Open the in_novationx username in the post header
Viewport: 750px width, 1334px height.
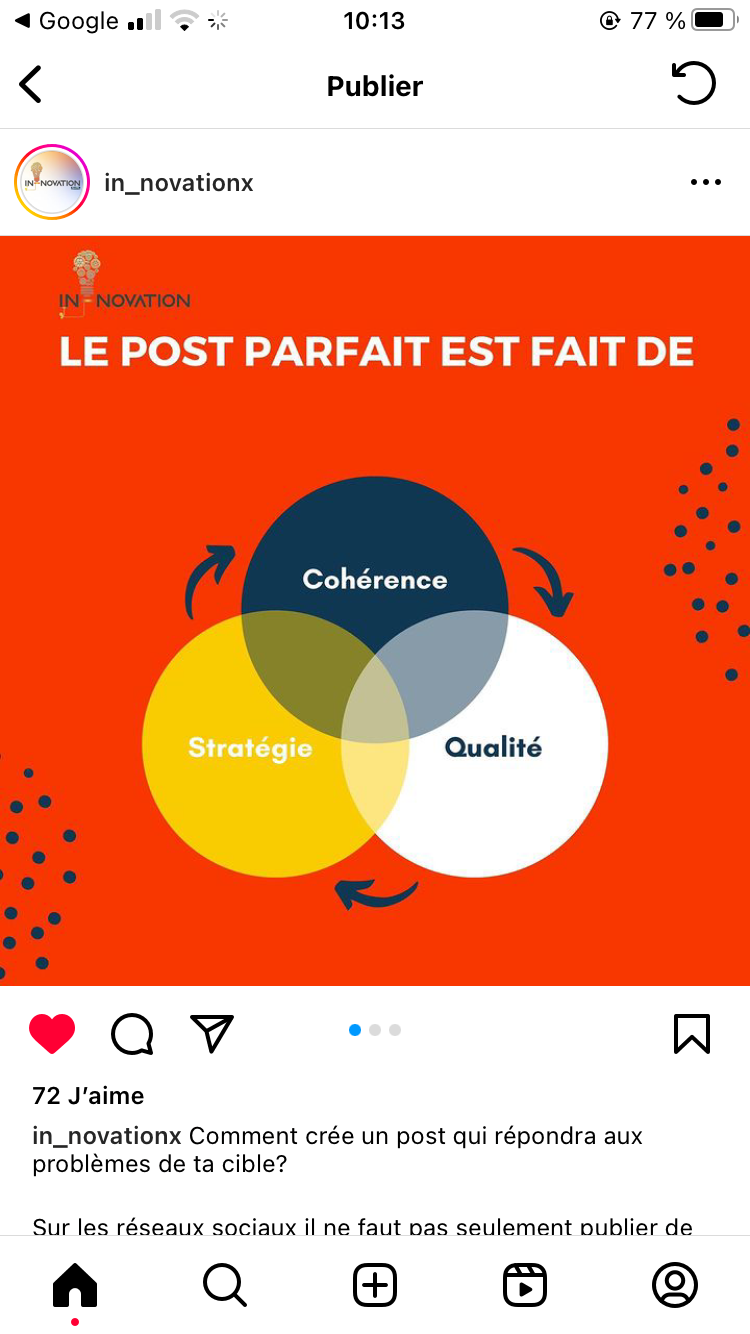tap(179, 183)
